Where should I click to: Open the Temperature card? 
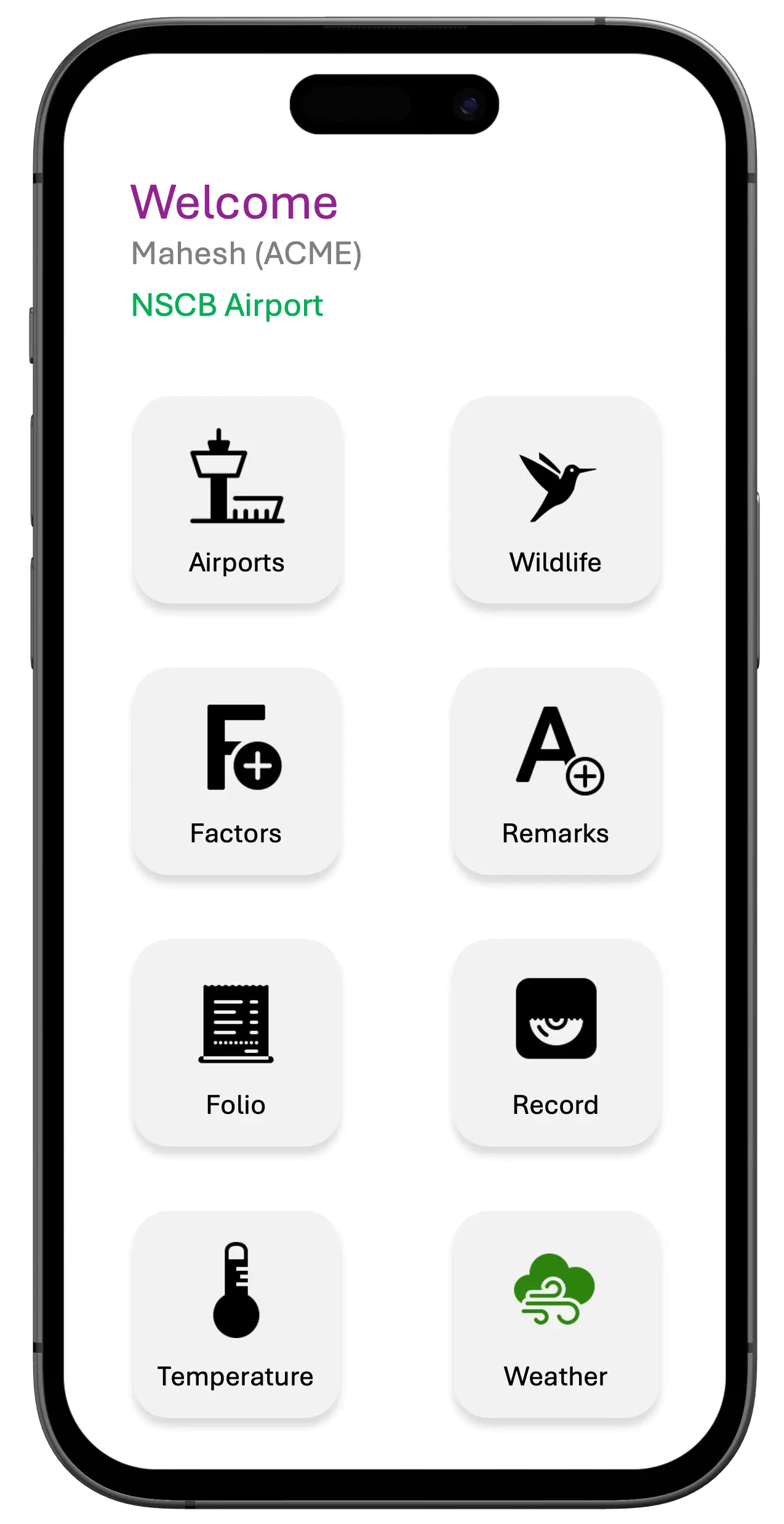coord(237,1314)
